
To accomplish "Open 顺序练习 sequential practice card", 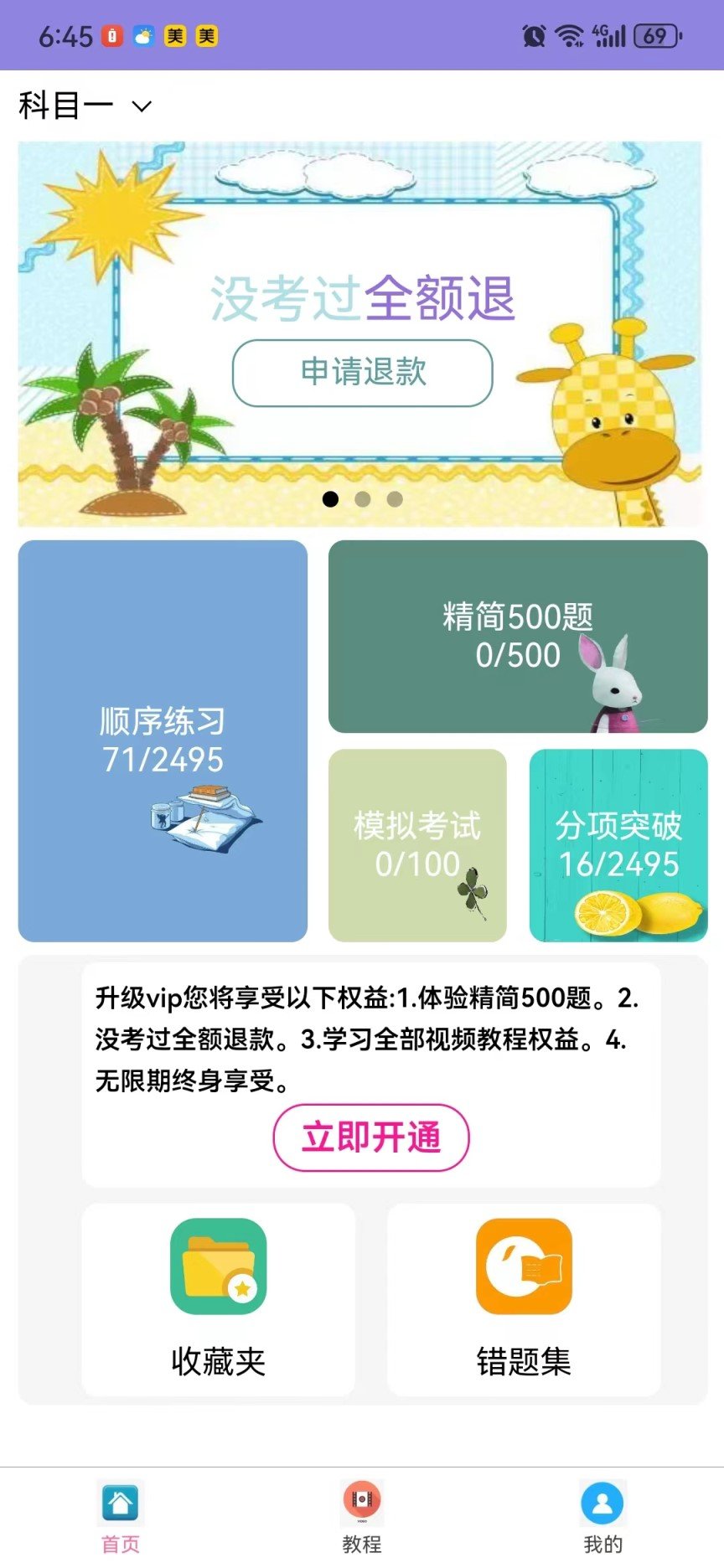I will click(x=163, y=741).
